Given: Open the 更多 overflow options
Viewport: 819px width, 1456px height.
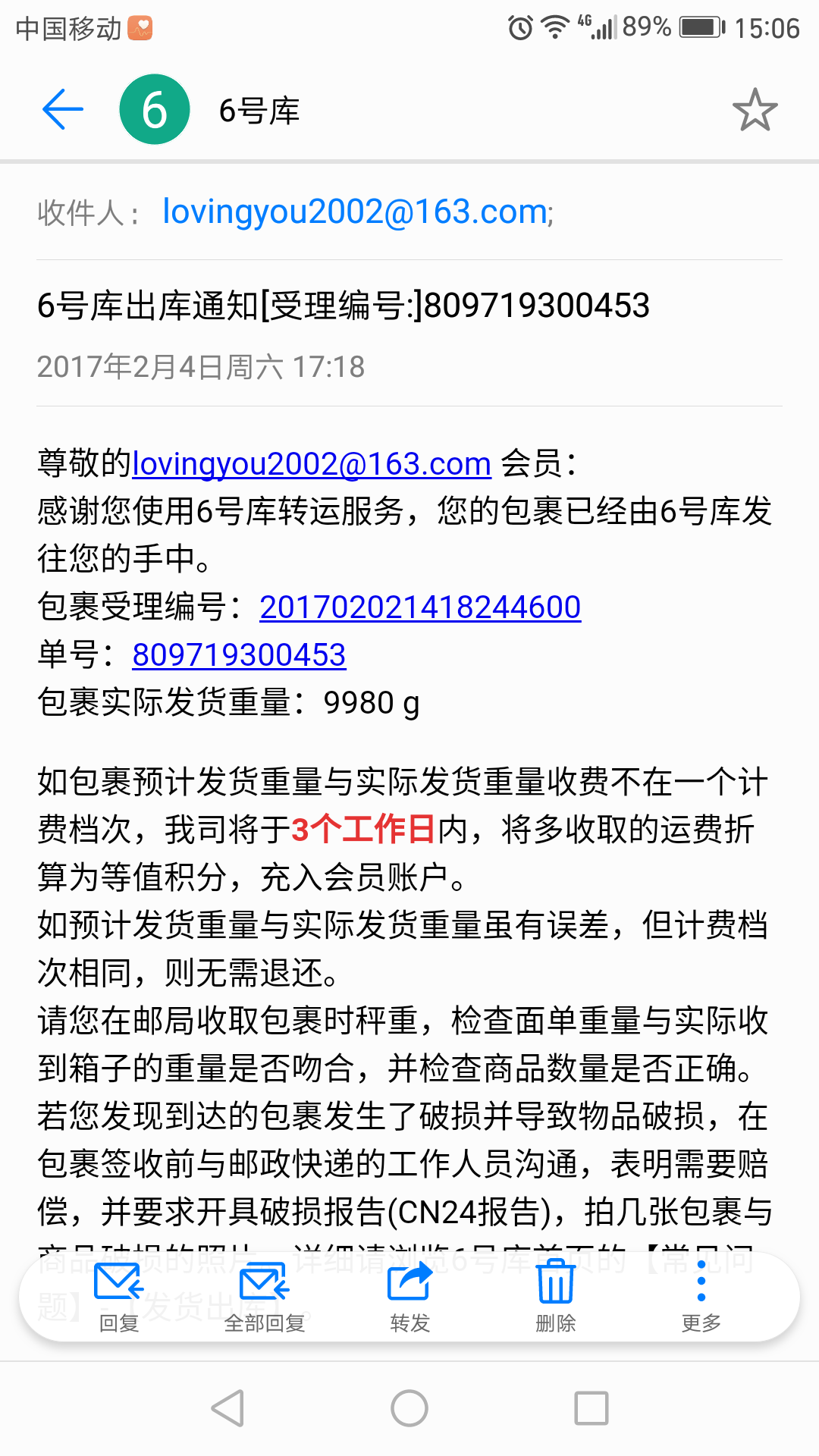Looking at the screenshot, I should [701, 1298].
